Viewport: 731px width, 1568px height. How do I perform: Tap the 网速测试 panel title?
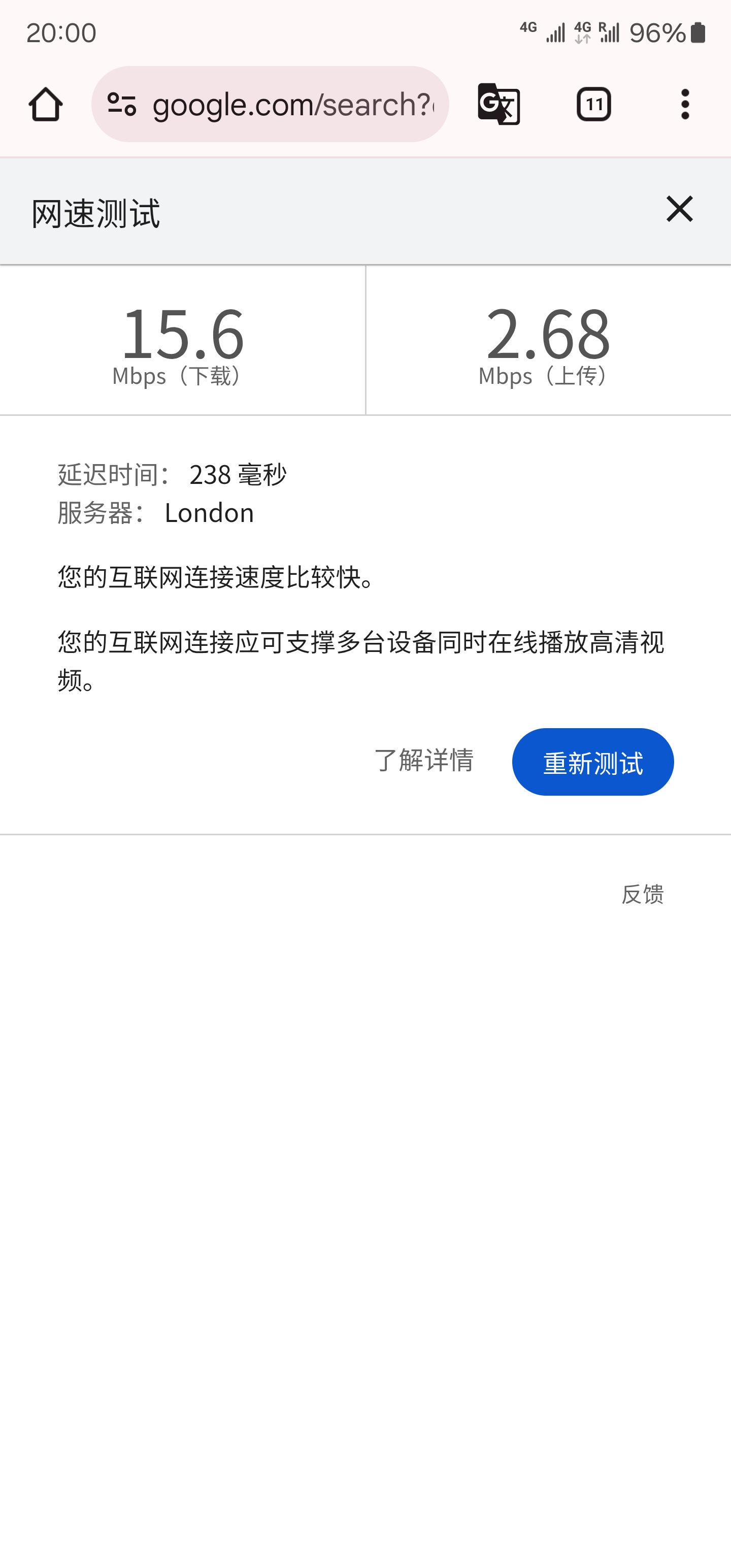[x=96, y=212]
